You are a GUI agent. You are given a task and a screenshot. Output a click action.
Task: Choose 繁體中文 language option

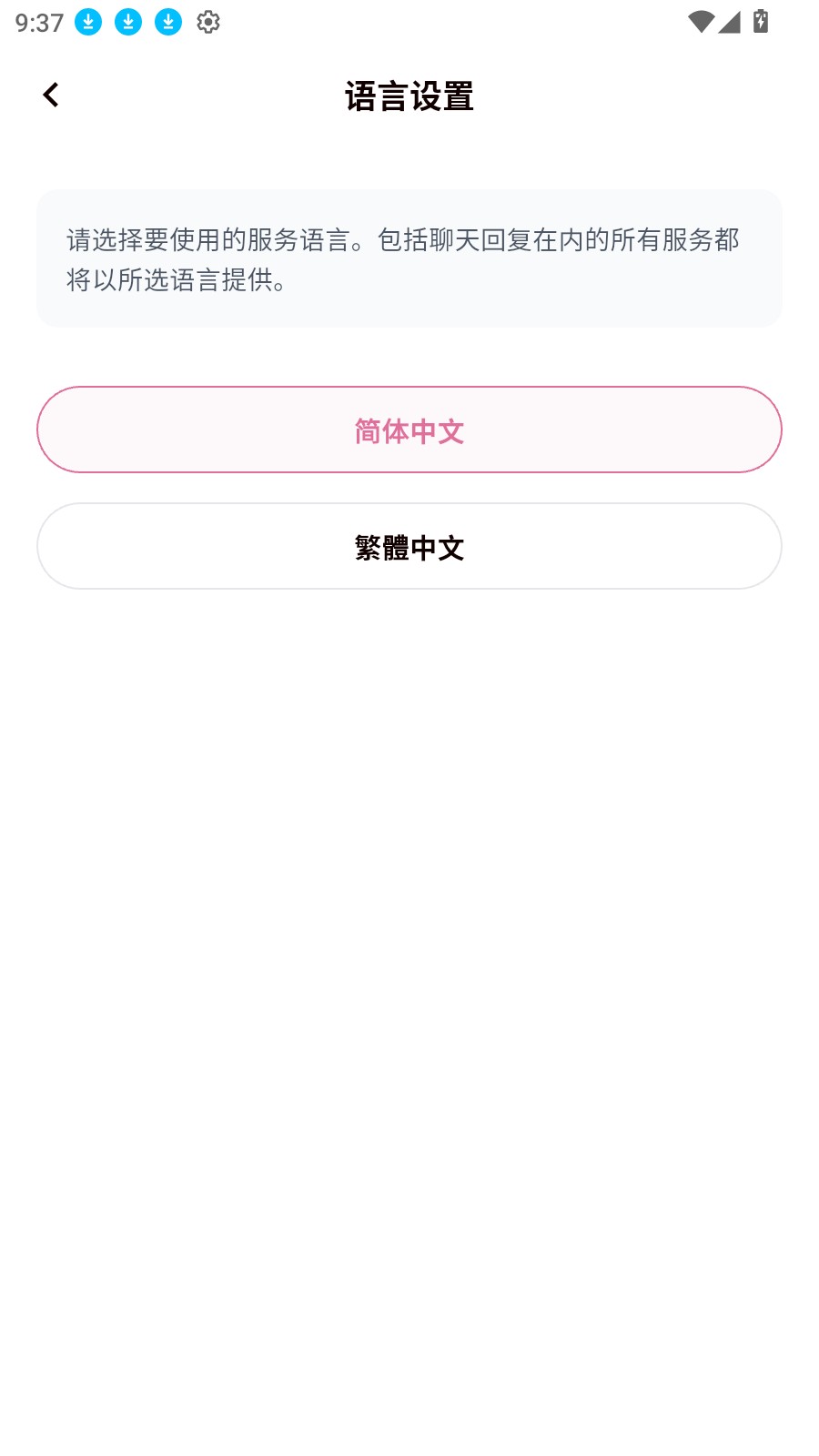(409, 546)
